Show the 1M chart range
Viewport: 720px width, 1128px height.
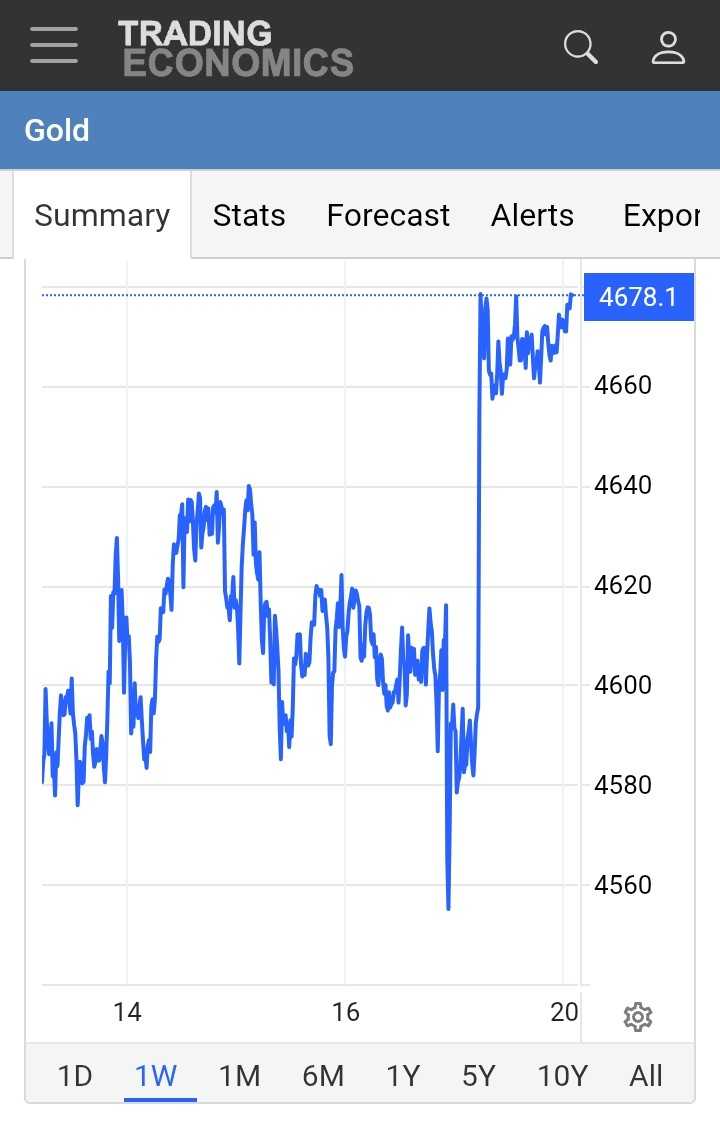click(240, 1076)
